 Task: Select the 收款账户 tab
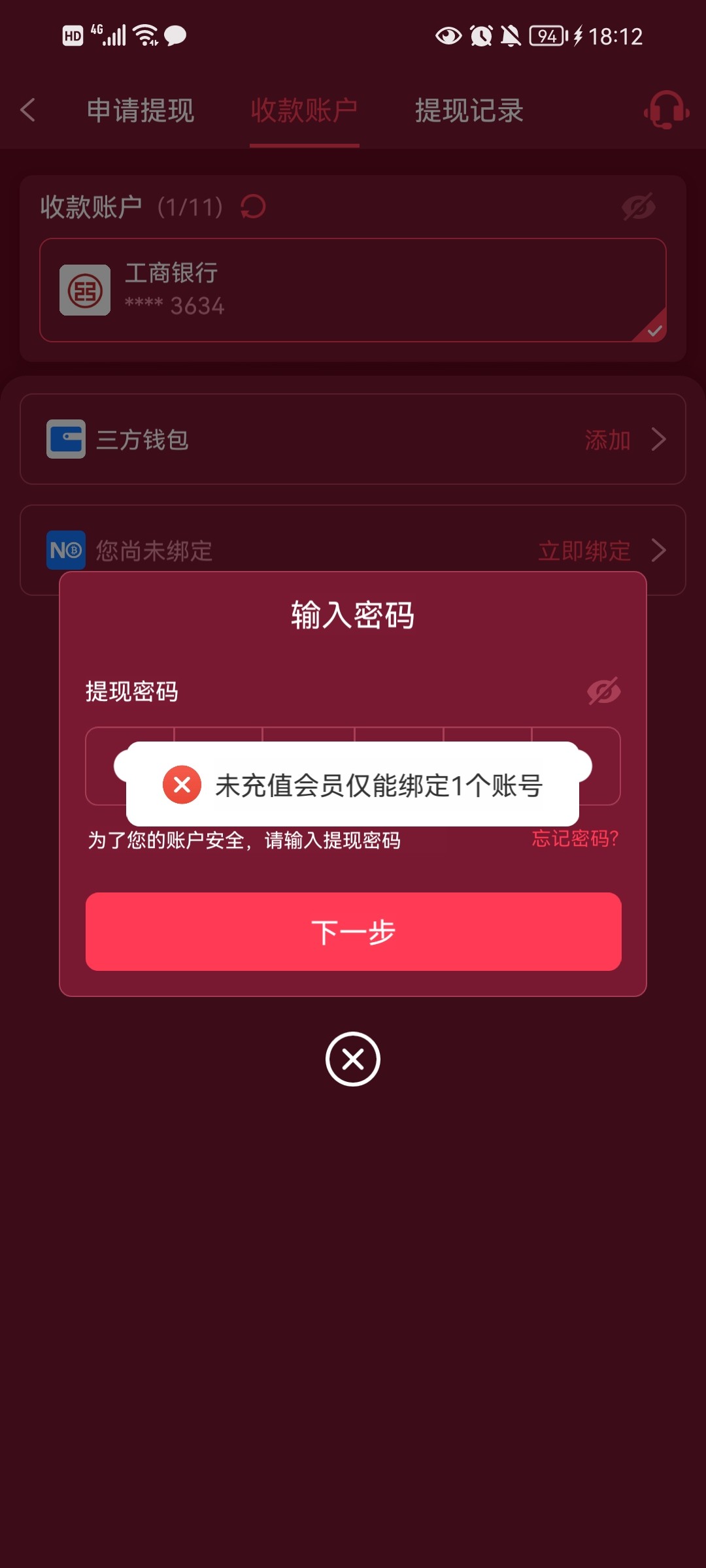tap(305, 110)
